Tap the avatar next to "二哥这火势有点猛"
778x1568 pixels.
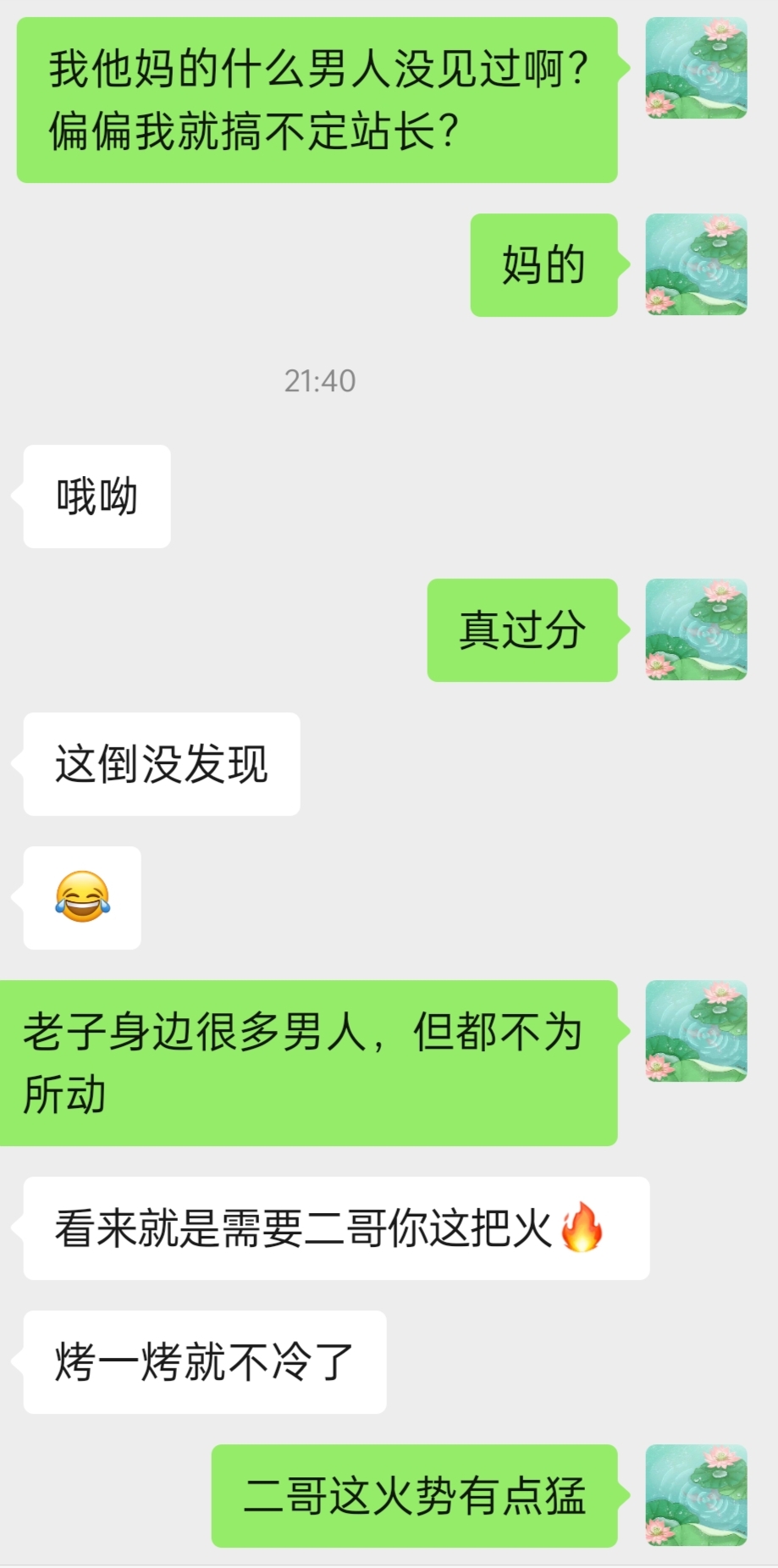(x=696, y=1495)
